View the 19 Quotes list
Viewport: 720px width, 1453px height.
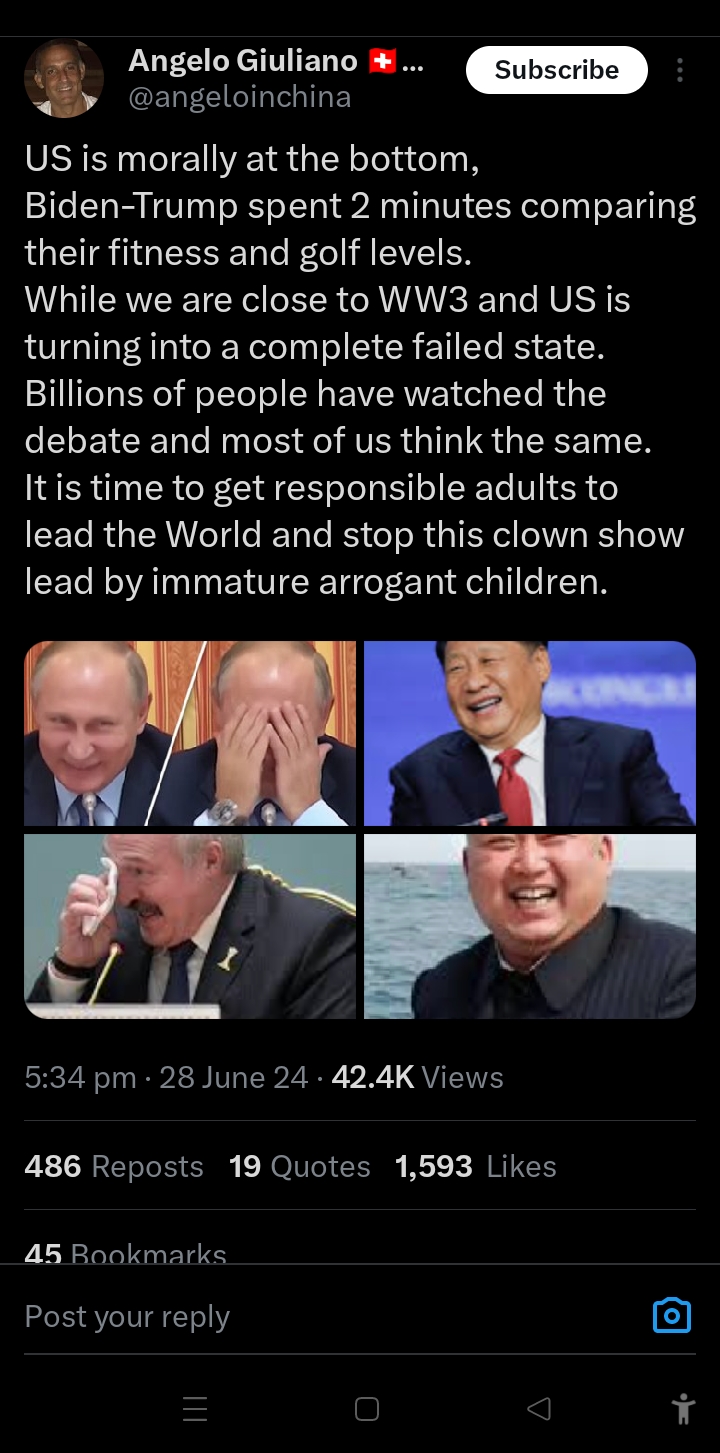point(300,1166)
